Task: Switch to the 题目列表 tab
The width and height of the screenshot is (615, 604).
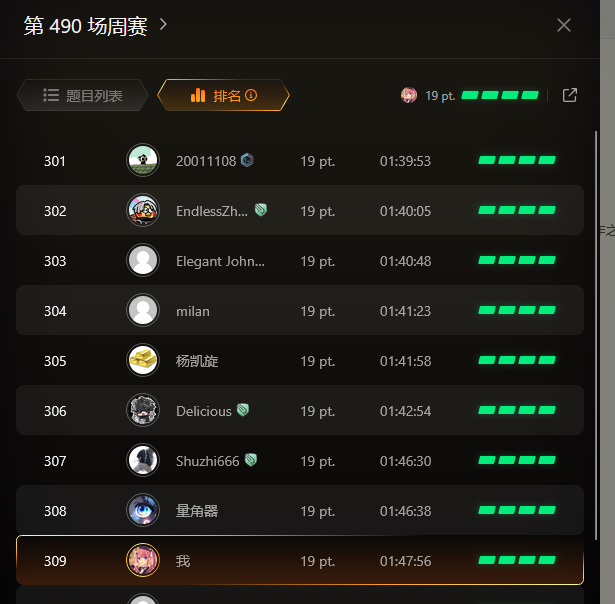Action: pos(83,96)
